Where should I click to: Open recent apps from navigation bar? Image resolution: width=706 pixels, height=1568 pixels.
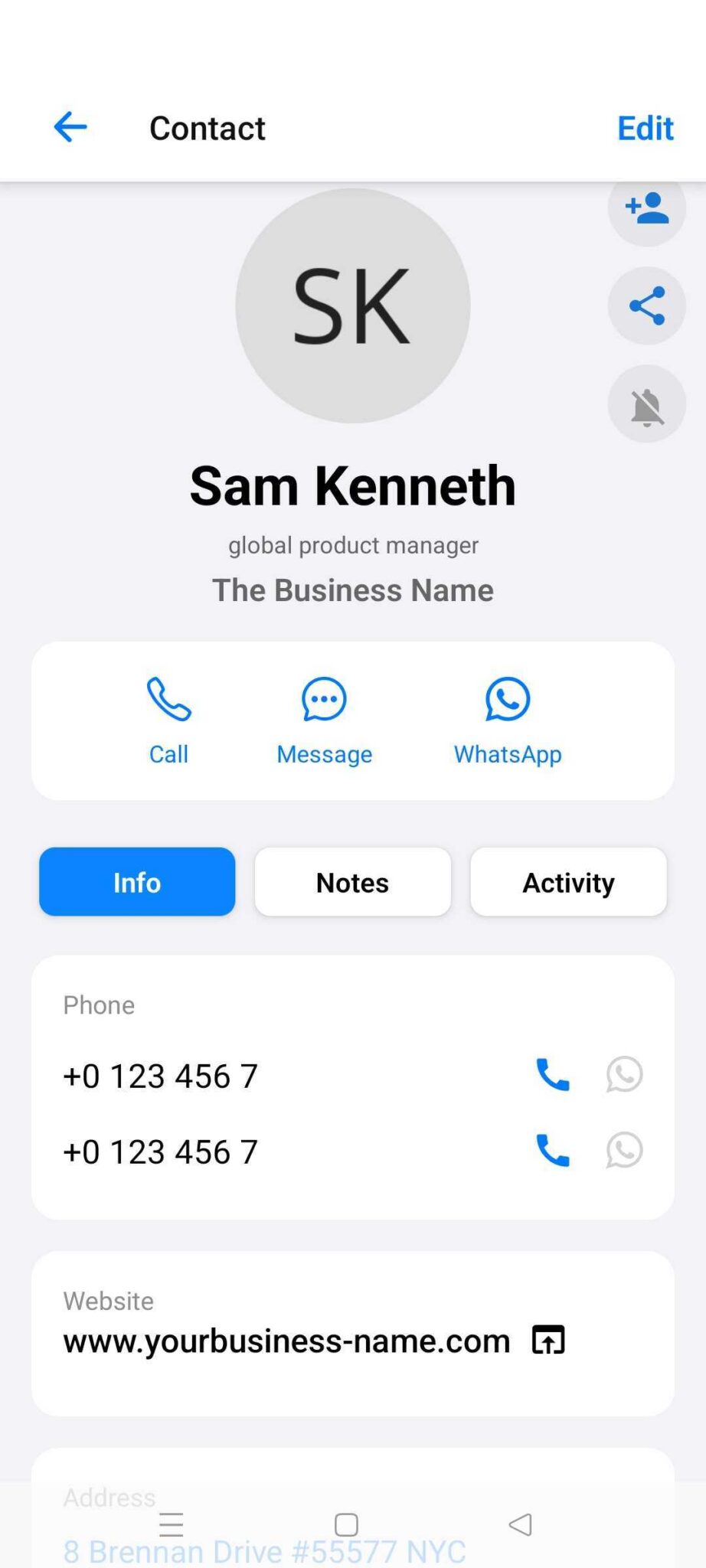coord(171,1524)
